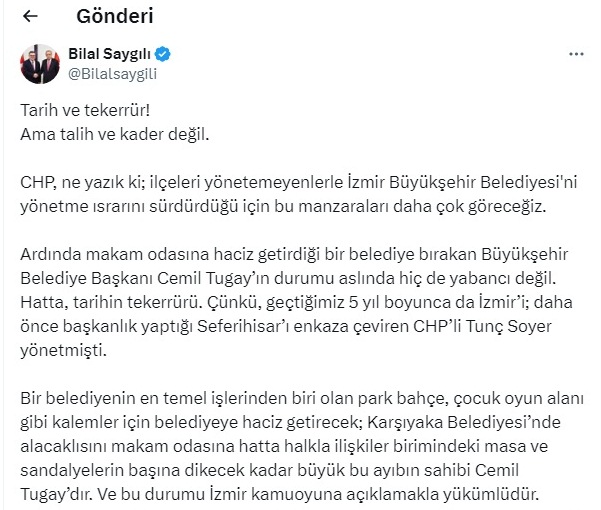Open the post's three-dot overflow menu
Viewport: 601px width, 510px height.
[x=576, y=53]
